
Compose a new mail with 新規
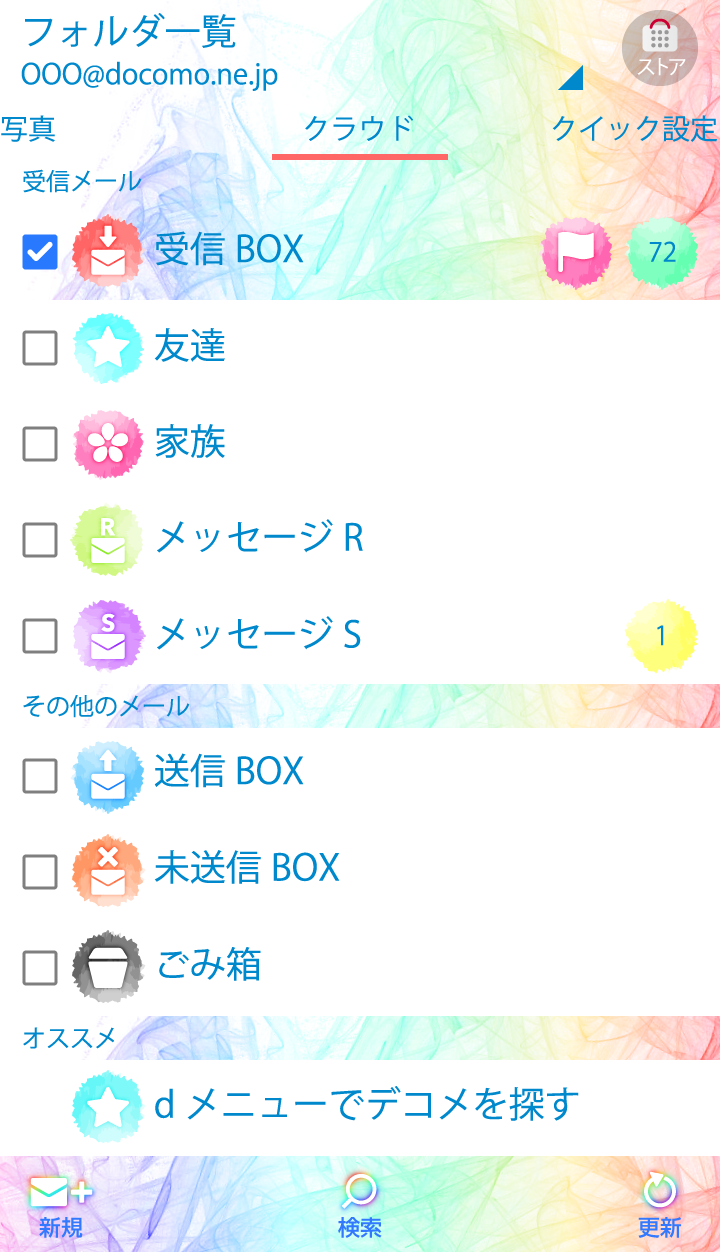61,1205
